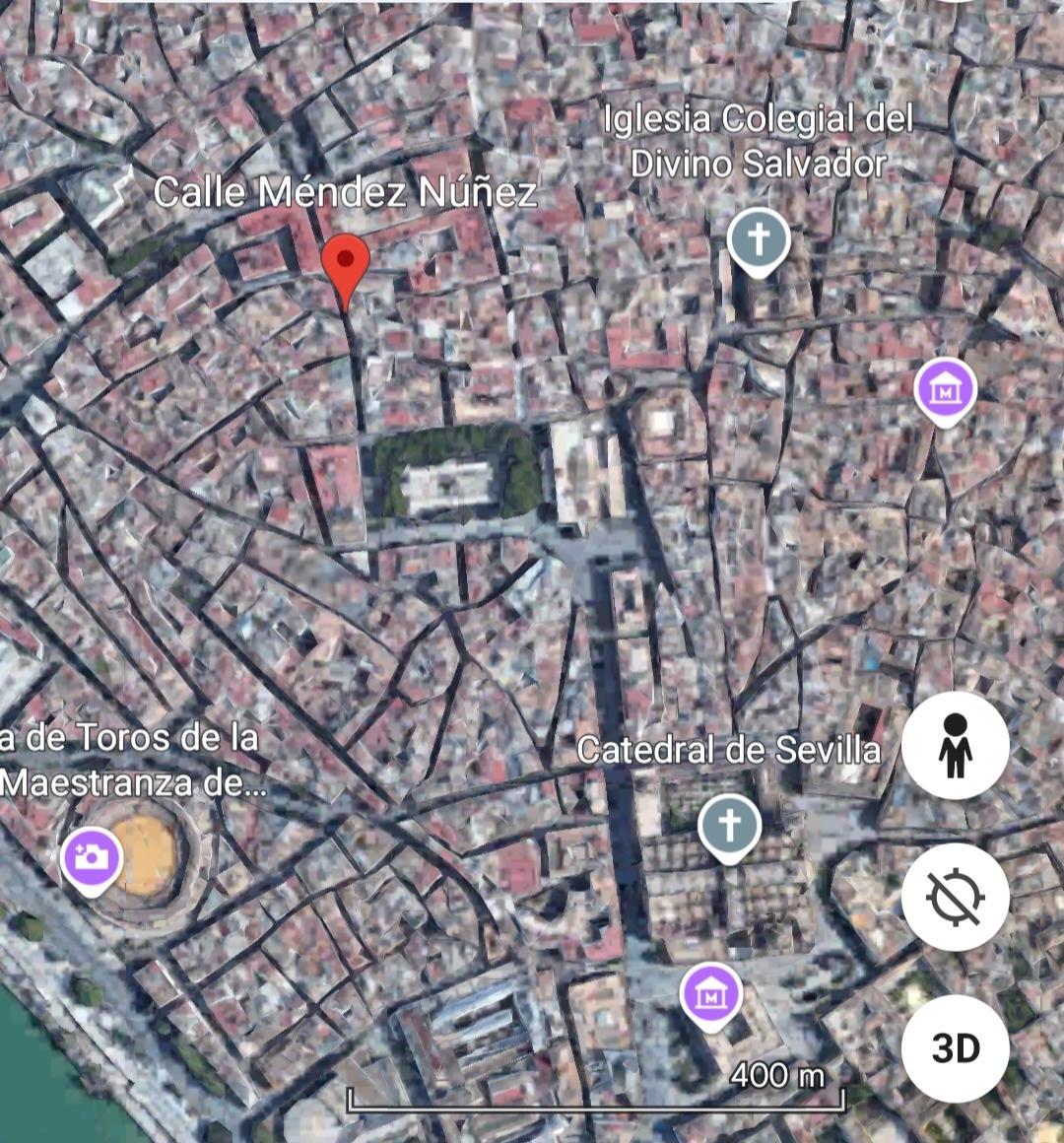Image resolution: width=1064 pixels, height=1143 pixels.
Task: Open the Iglesia Colegial del Divino Salvador marker
Action: 759,240
